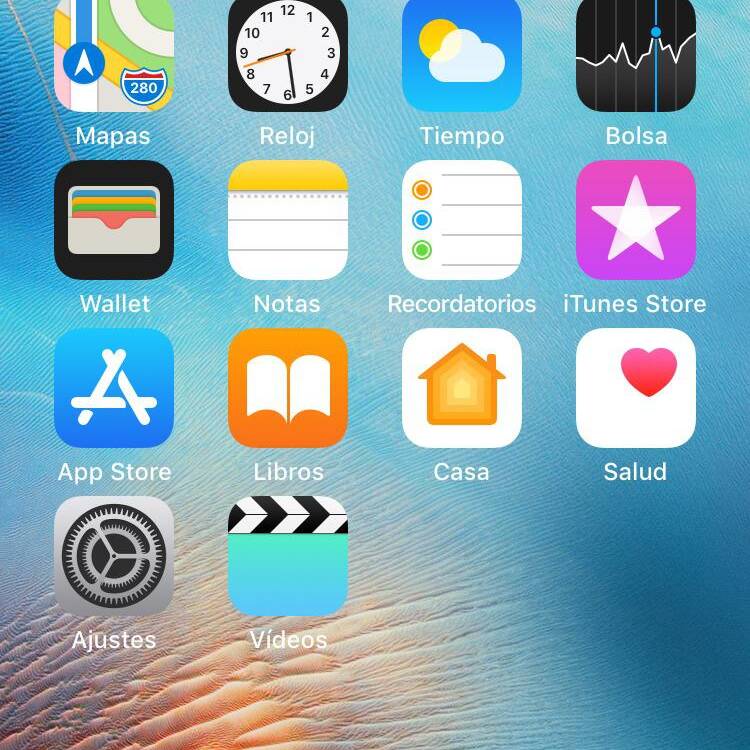Open Recordatorios reminders app
Viewport: 750px width, 750px height.
(x=462, y=220)
